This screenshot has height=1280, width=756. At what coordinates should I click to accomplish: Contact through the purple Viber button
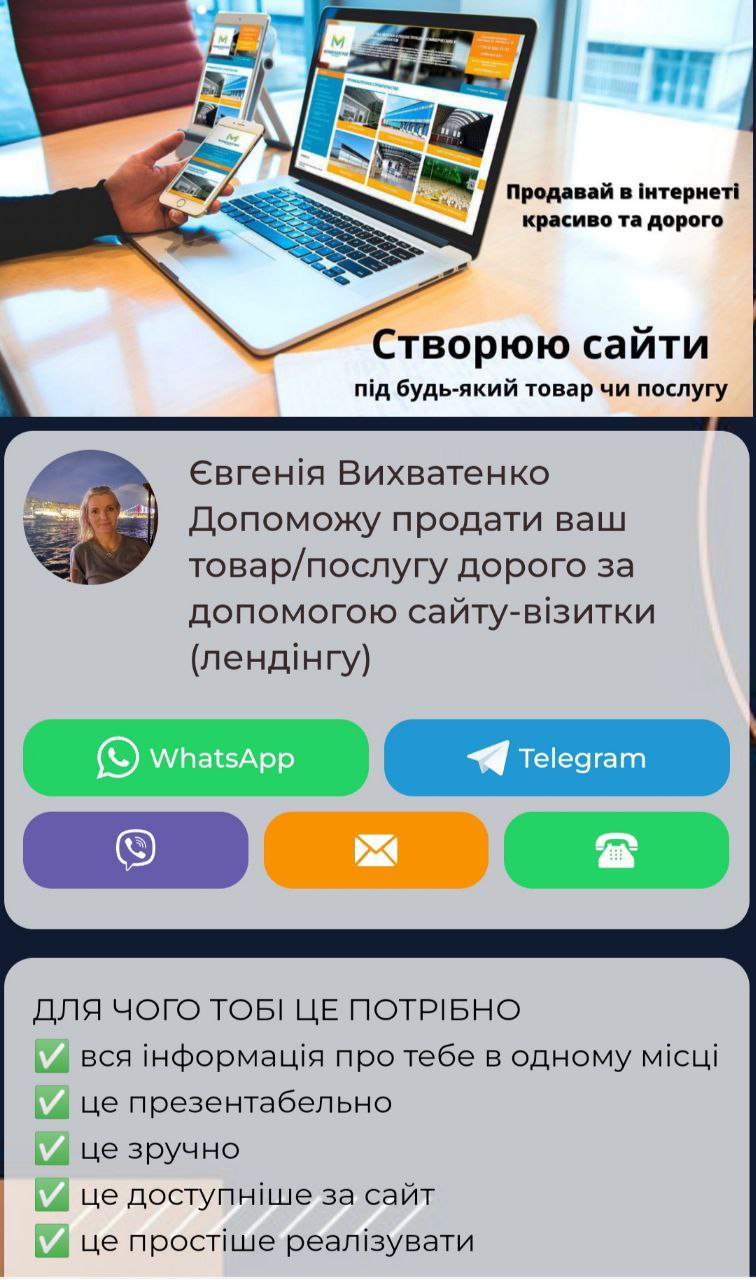coord(136,850)
